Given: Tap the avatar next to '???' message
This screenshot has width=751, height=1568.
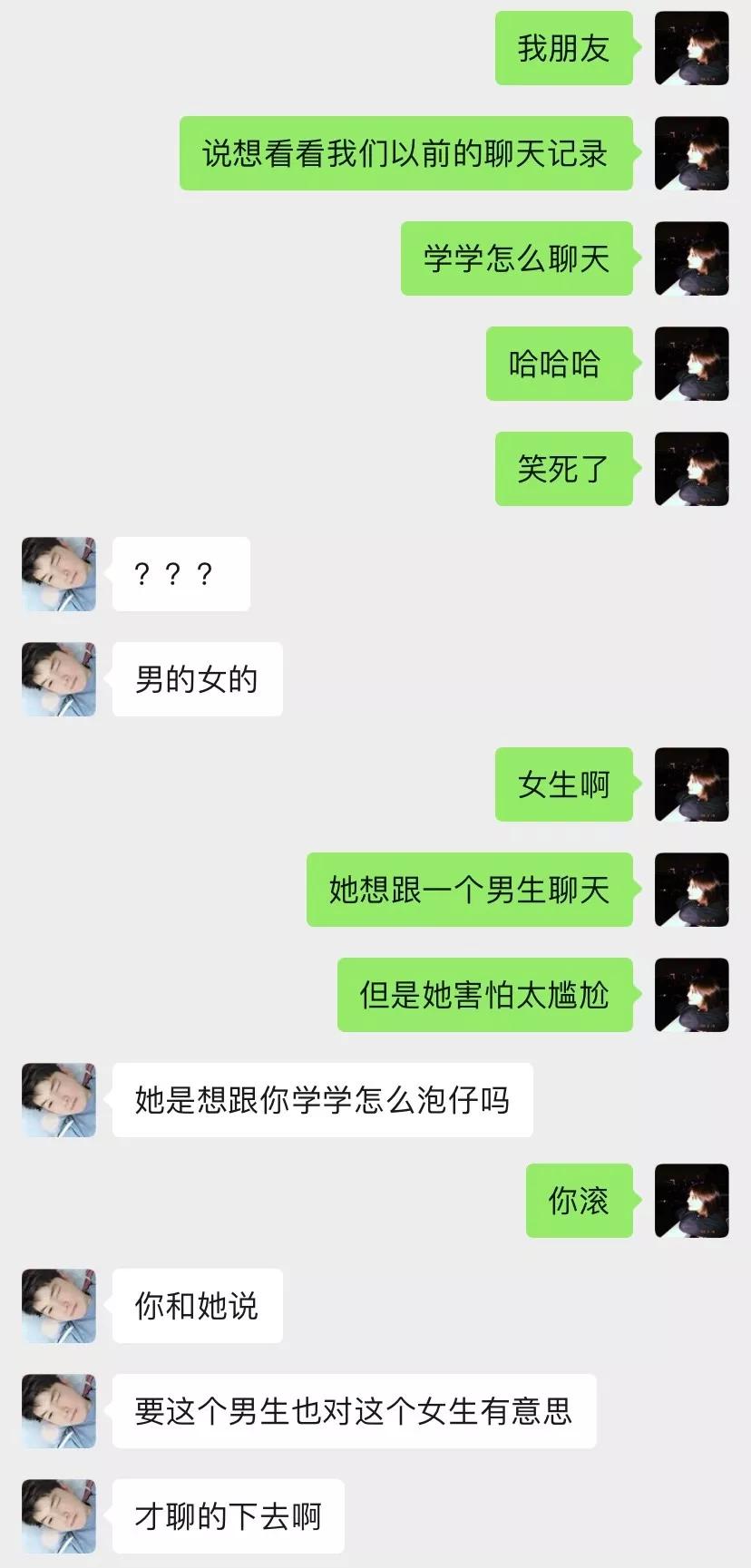Looking at the screenshot, I should pos(59,573).
